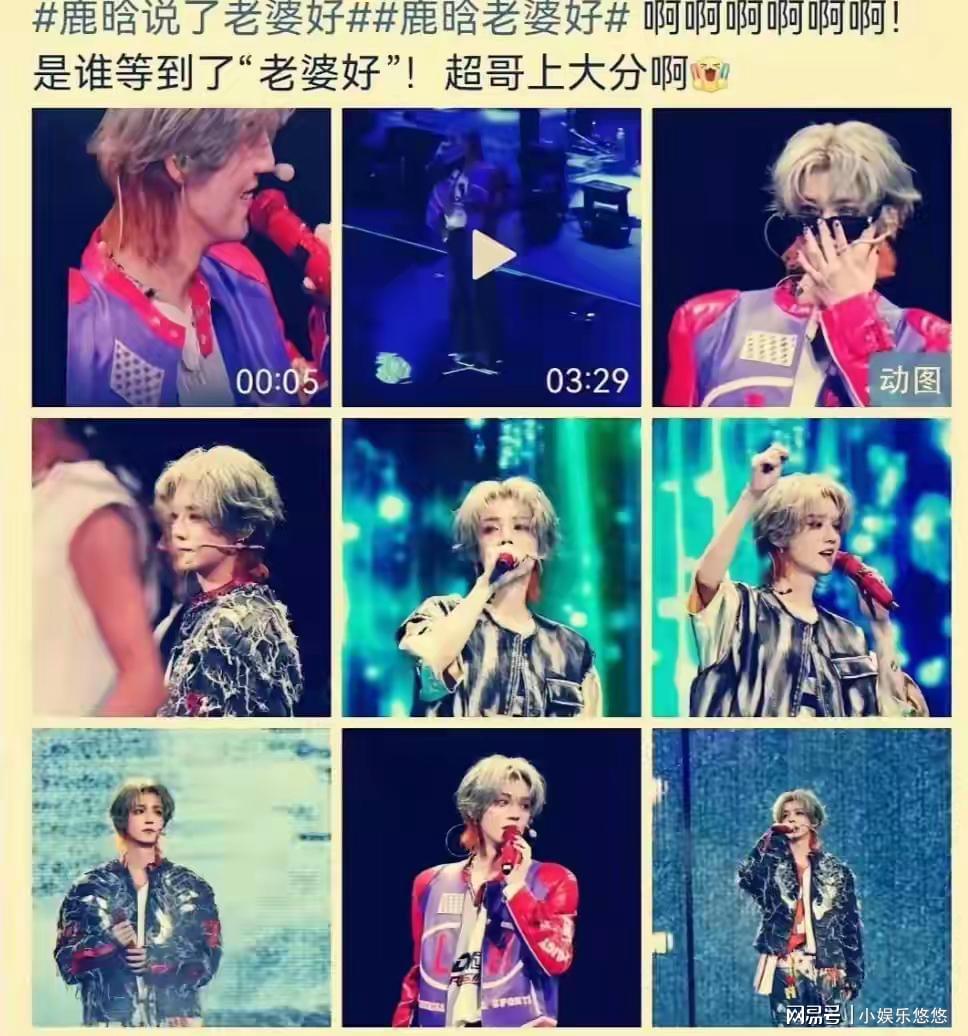View photo of singer against pale blue screen
This screenshot has width=968, height=1036.
coord(181,877)
